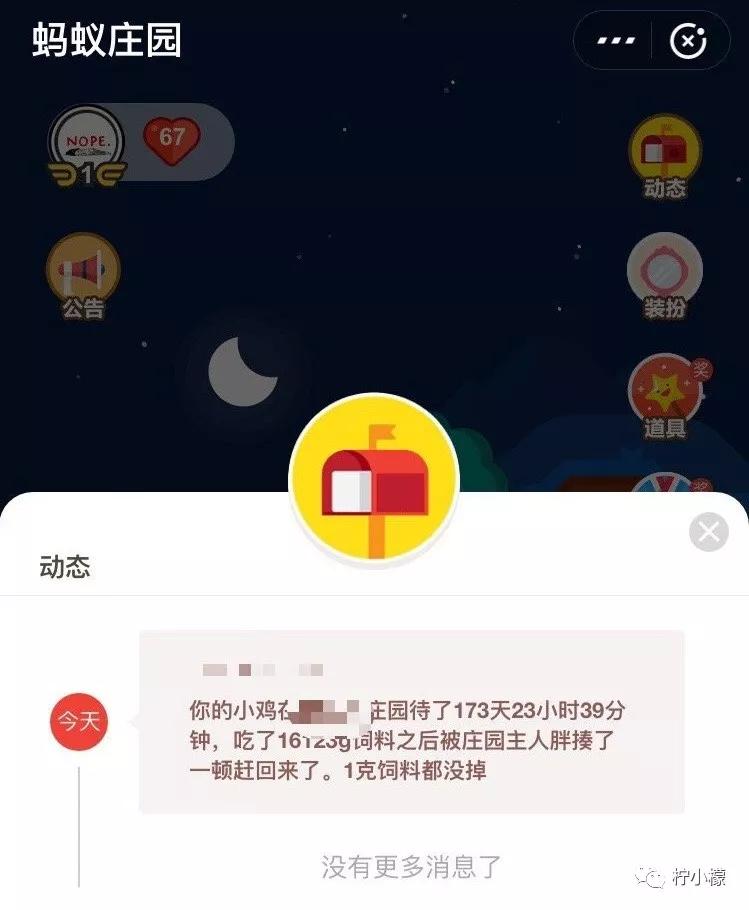
Task: Click the red 今天 date marker
Action: point(77,720)
